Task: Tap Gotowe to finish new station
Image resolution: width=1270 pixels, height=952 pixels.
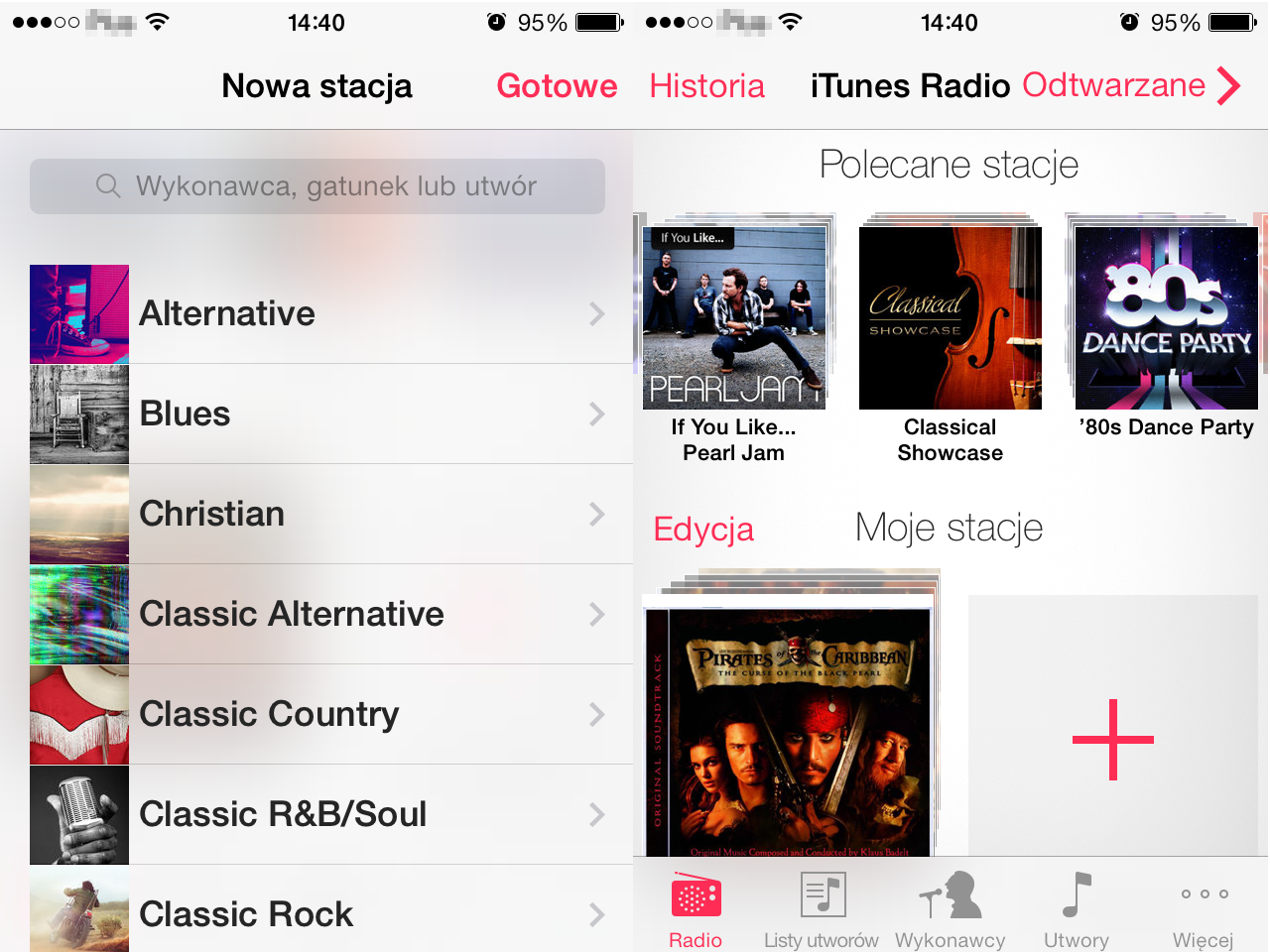Action: pos(557,86)
